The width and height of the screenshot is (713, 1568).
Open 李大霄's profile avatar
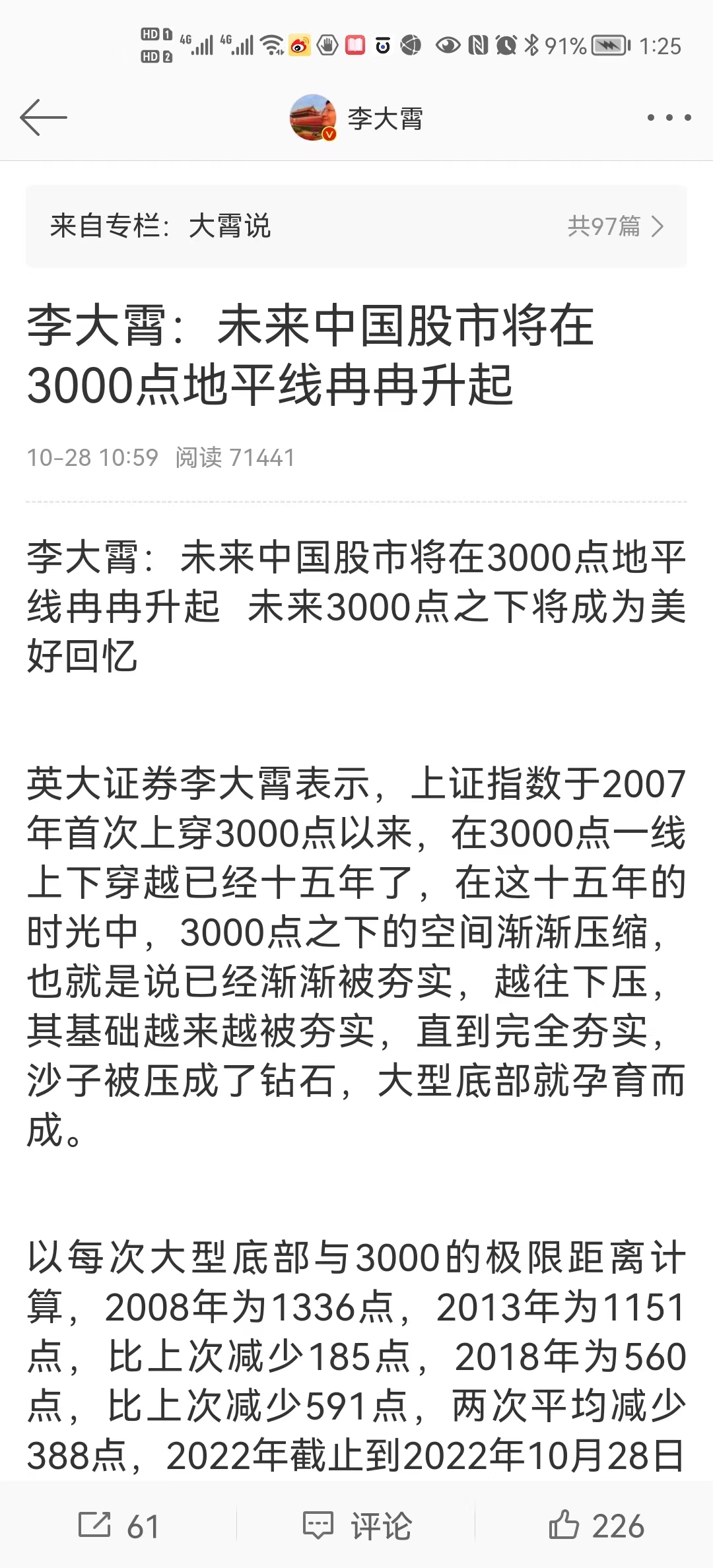313,117
